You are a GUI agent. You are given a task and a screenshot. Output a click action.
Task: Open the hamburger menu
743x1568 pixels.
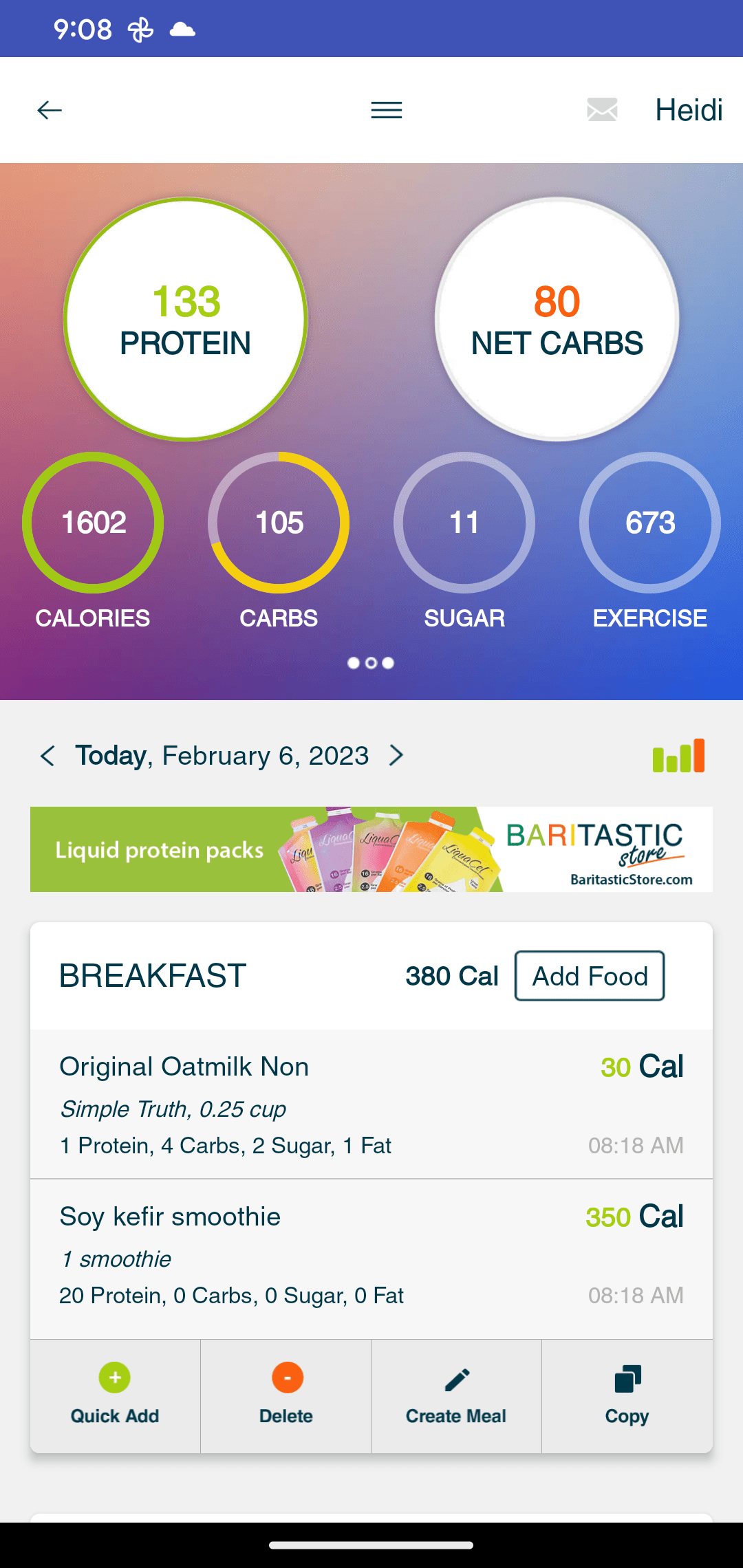tap(386, 110)
